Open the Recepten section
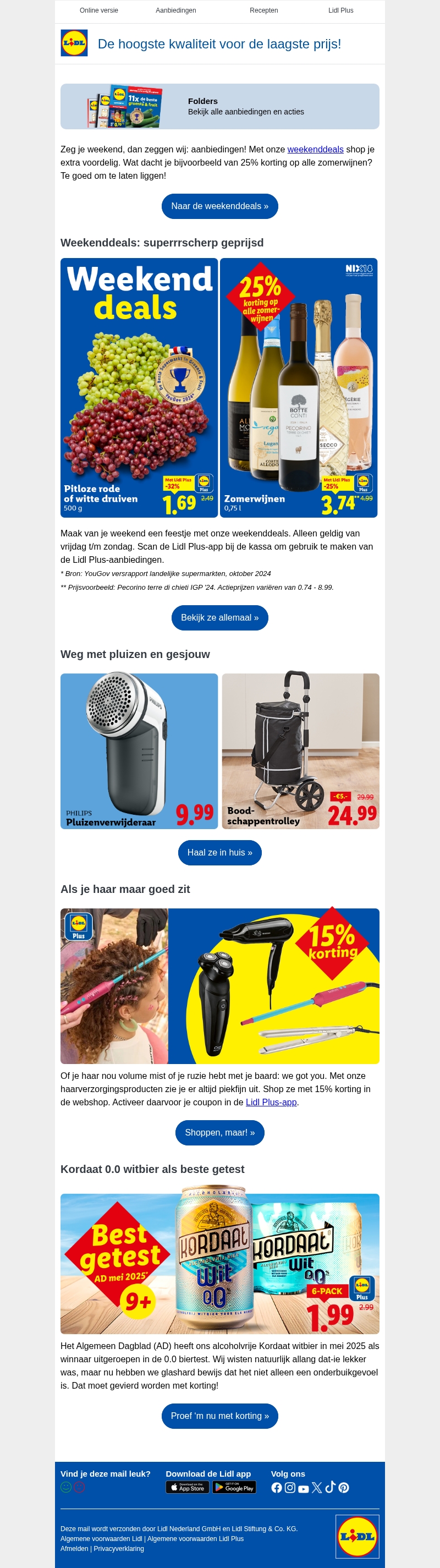The image size is (440, 1568). [263, 10]
